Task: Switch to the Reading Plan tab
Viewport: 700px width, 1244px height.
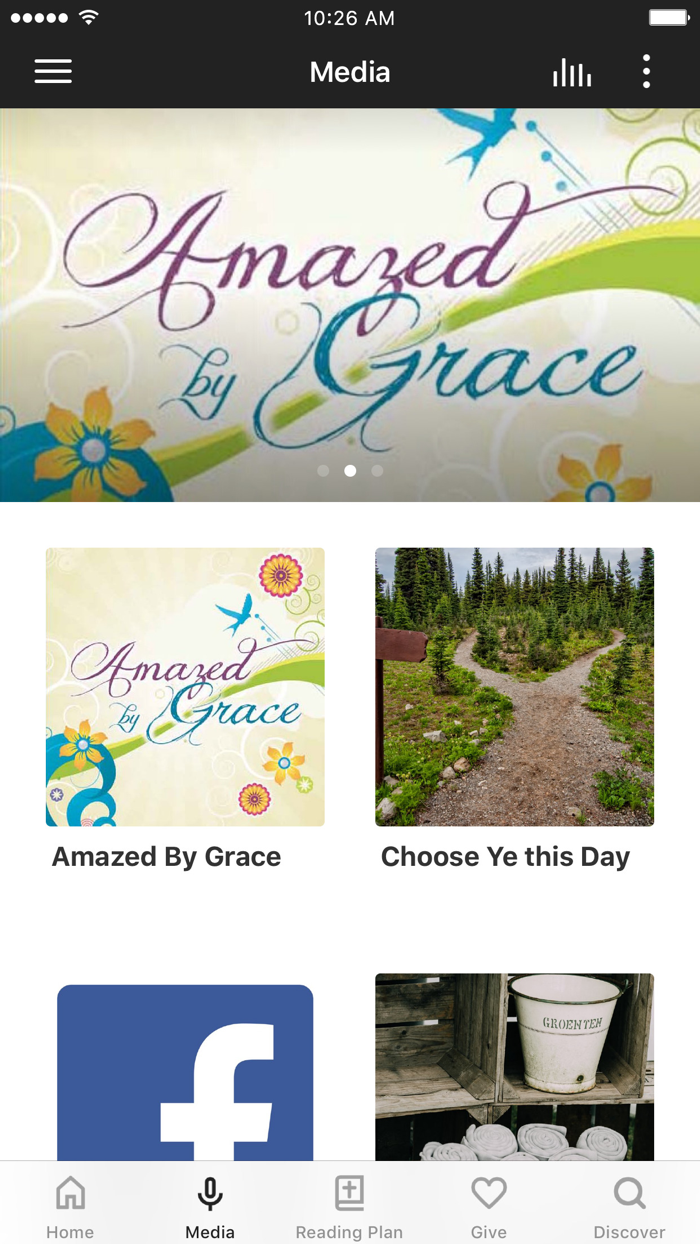Action: (x=349, y=1207)
